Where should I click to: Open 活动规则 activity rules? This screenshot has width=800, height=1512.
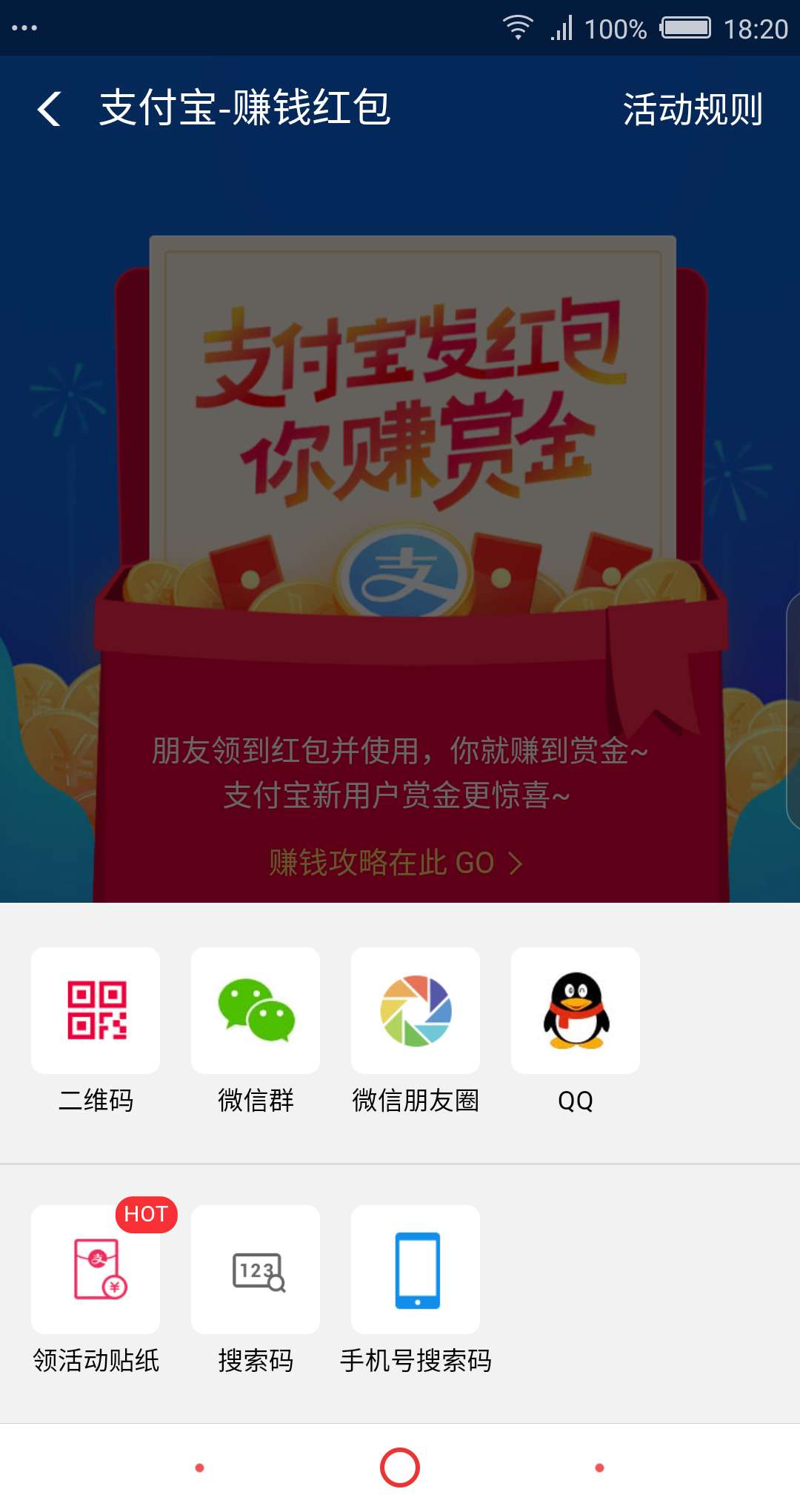pyautogui.click(x=692, y=110)
